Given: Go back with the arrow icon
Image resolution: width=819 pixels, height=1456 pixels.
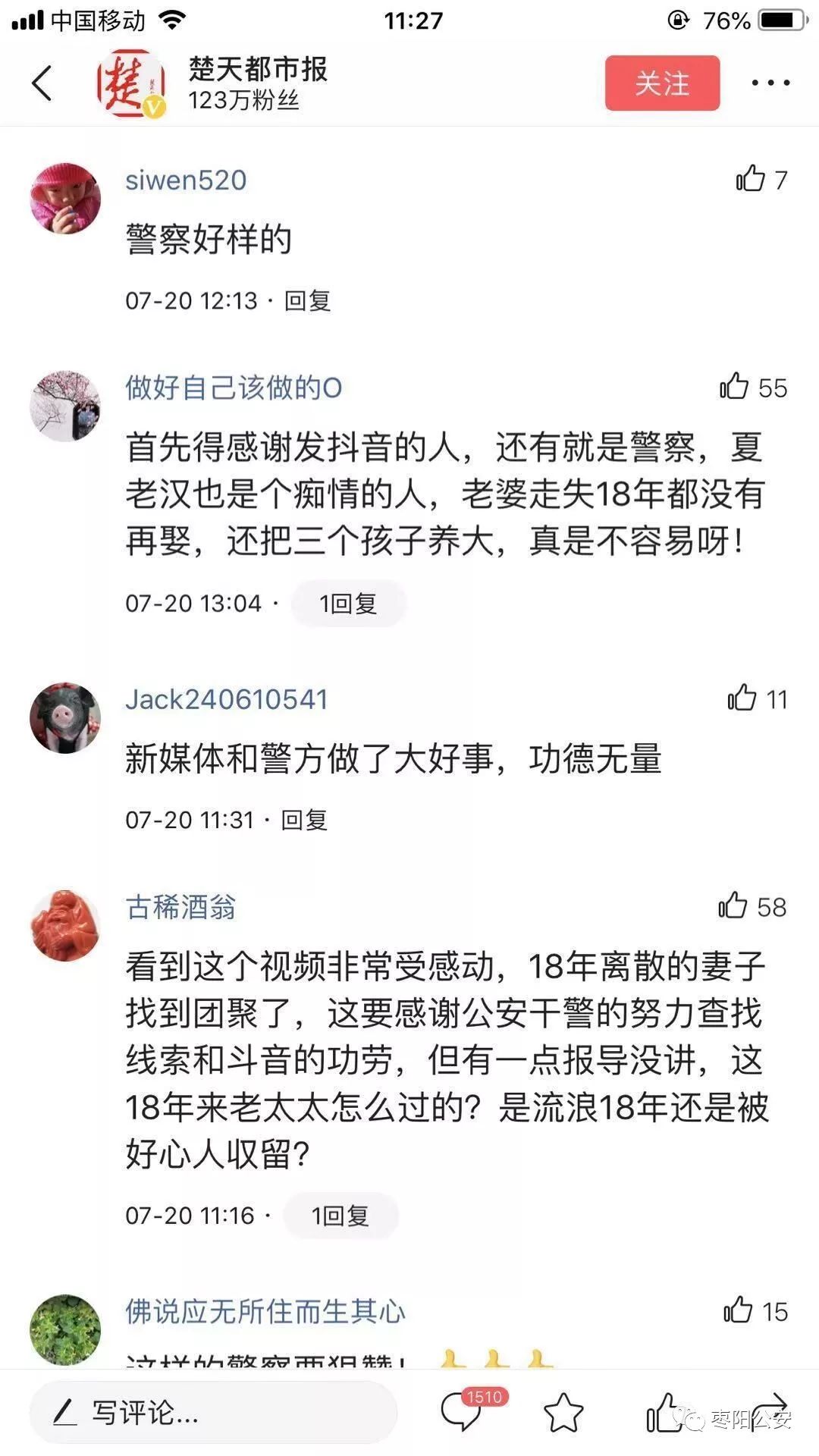Looking at the screenshot, I should pos(42,83).
